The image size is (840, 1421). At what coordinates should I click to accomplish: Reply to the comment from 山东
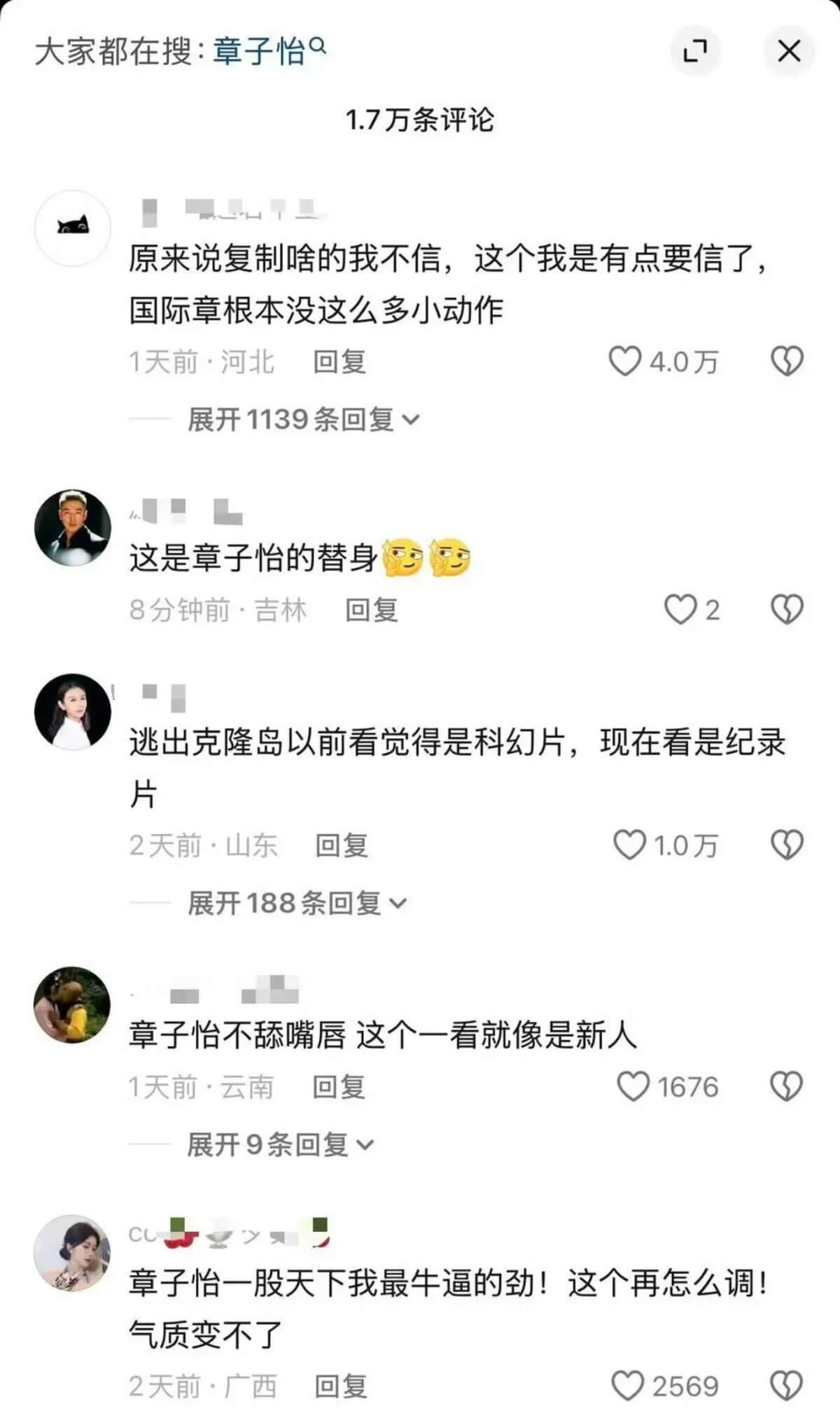[x=342, y=845]
